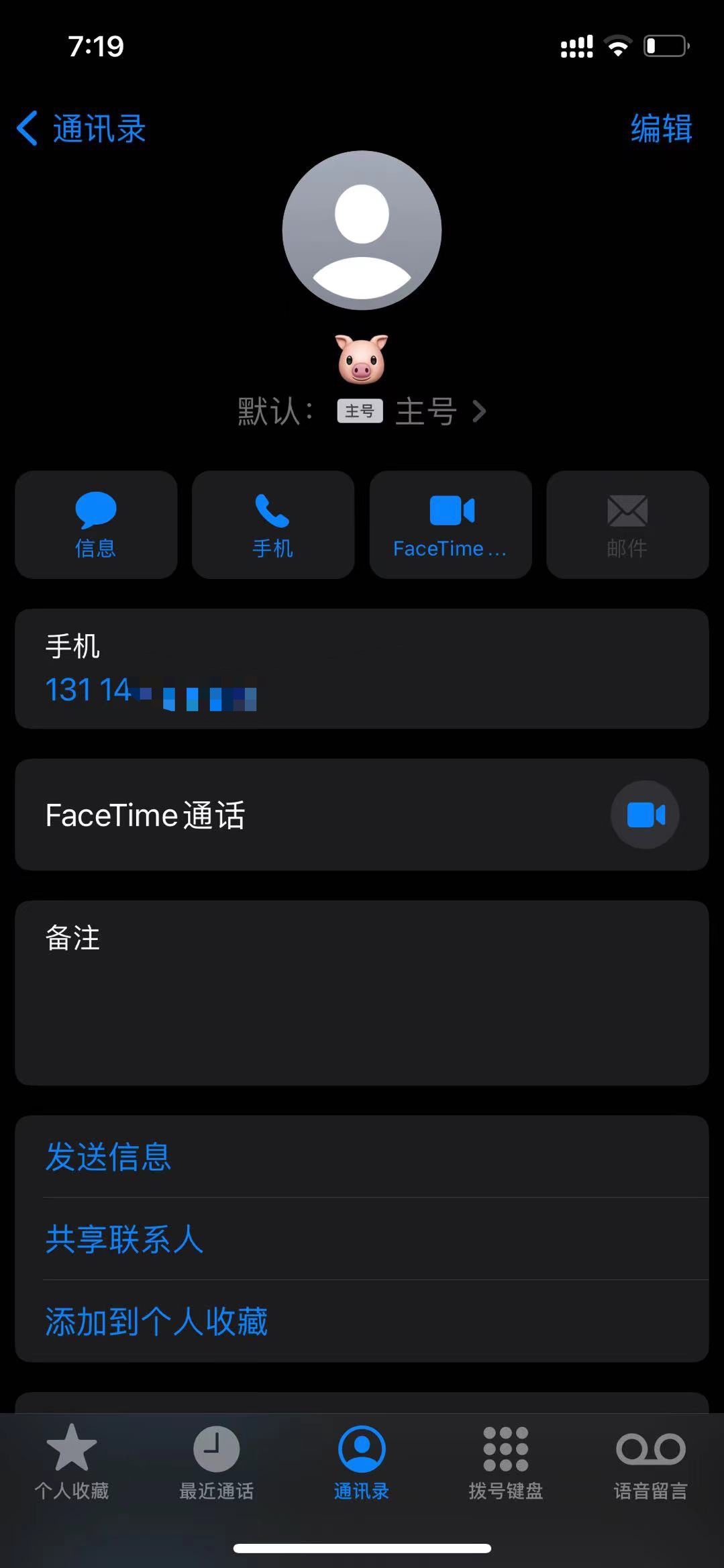
Task: Select 发送信息
Action: click(x=109, y=1157)
